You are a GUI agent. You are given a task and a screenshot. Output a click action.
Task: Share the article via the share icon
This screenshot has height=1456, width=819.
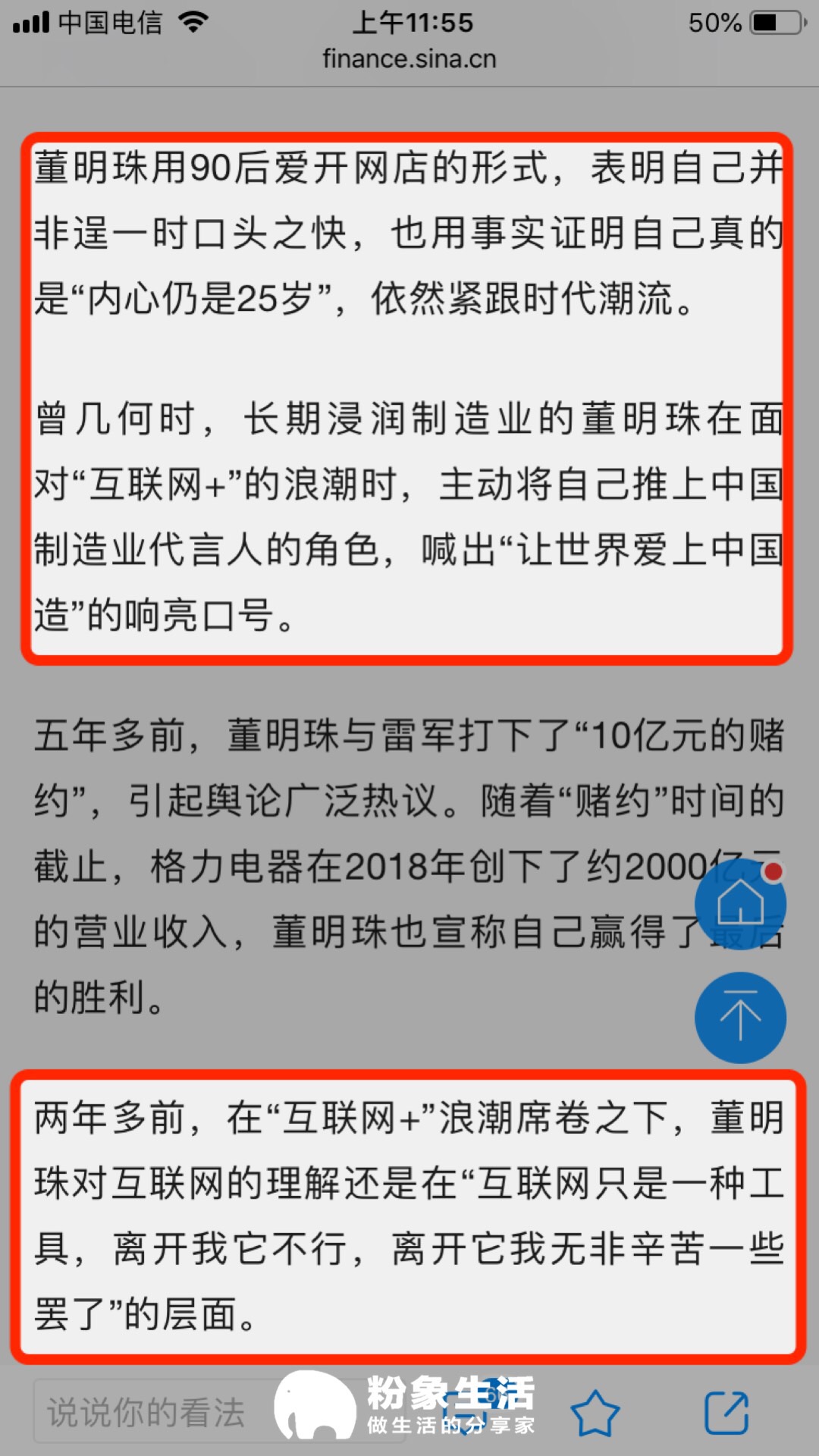click(726, 1413)
